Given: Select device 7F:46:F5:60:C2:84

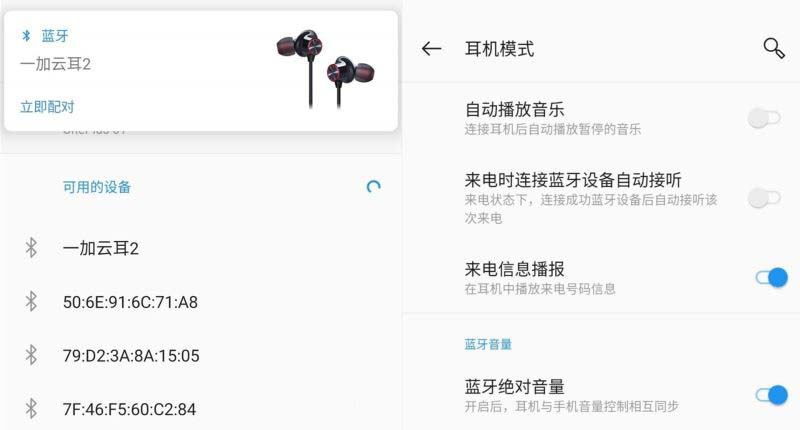Looking at the screenshot, I should pyautogui.click(x=130, y=409).
